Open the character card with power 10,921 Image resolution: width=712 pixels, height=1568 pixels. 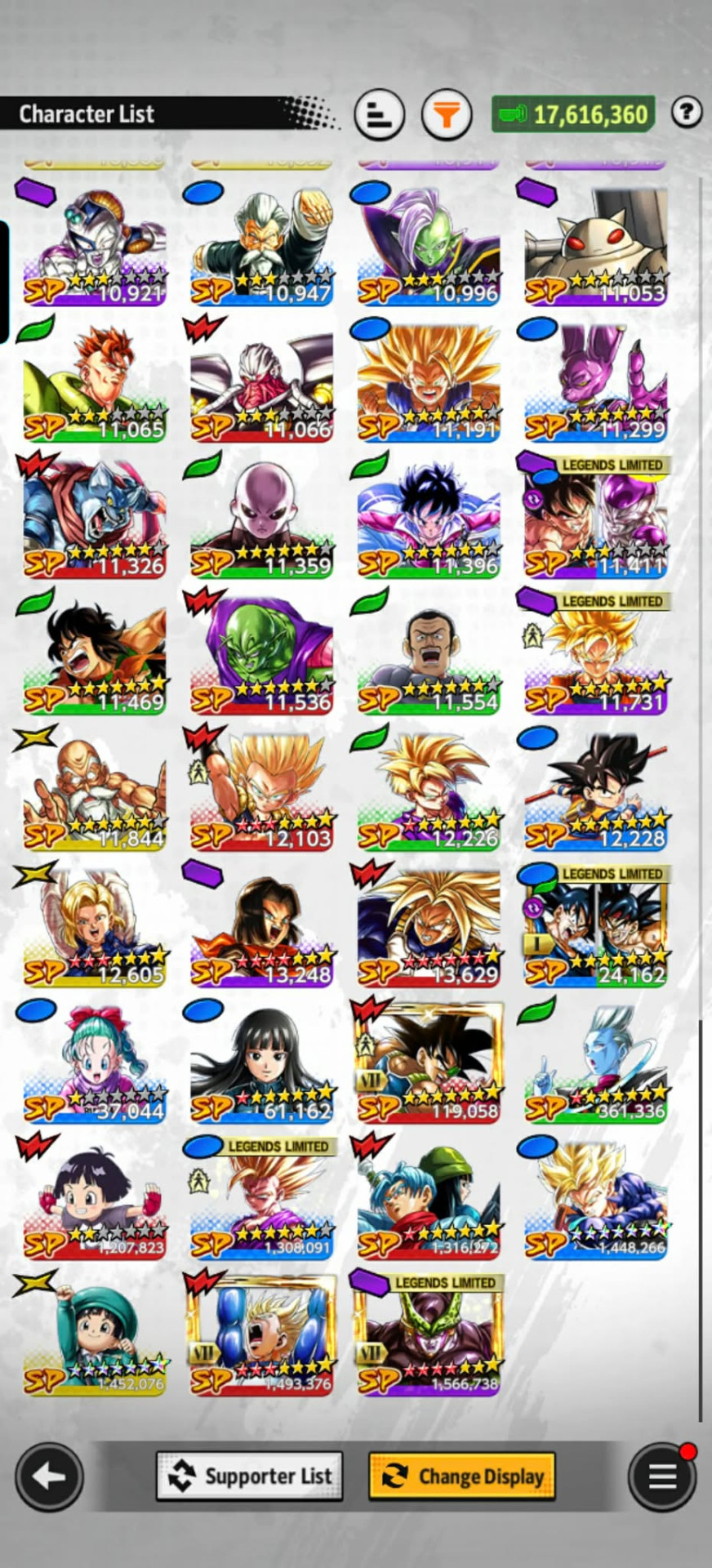click(94, 244)
